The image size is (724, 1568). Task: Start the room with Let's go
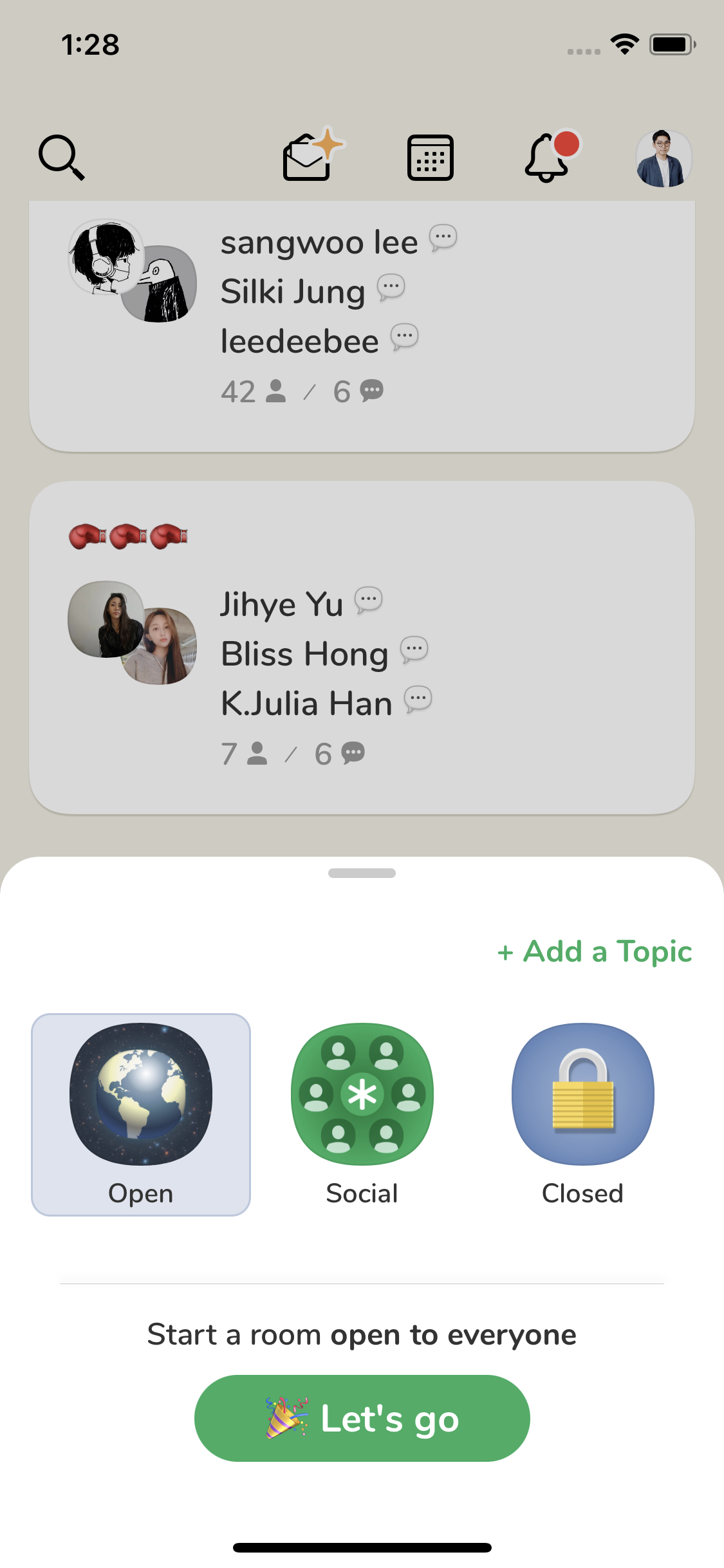[x=362, y=1418]
